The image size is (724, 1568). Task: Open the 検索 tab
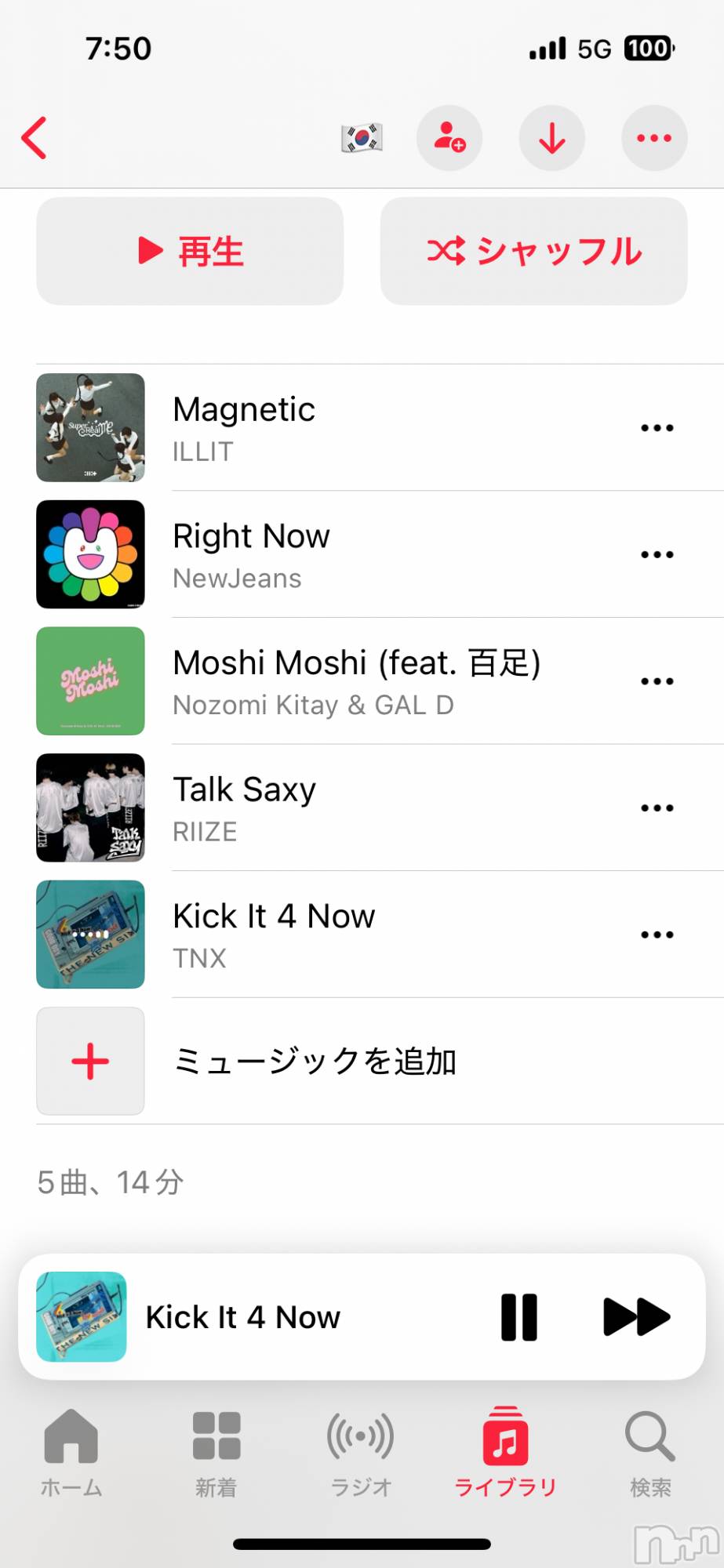[x=650, y=1452]
